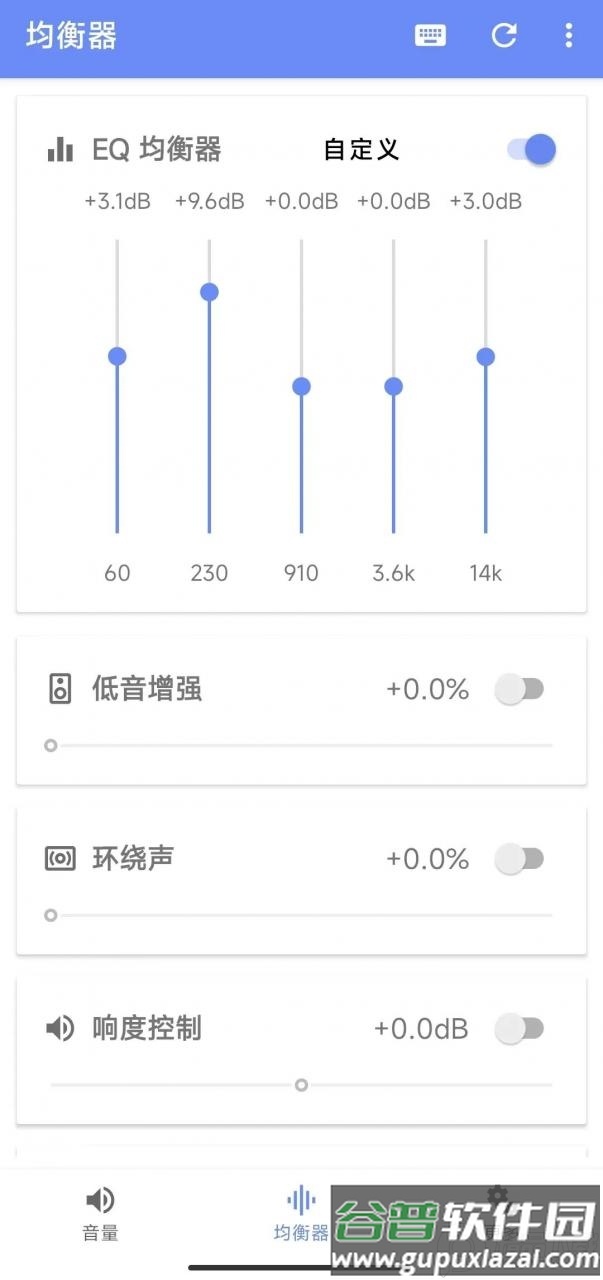This screenshot has height=1280, width=603.
Task: Open the 自定义 preset selector
Action: tap(361, 150)
